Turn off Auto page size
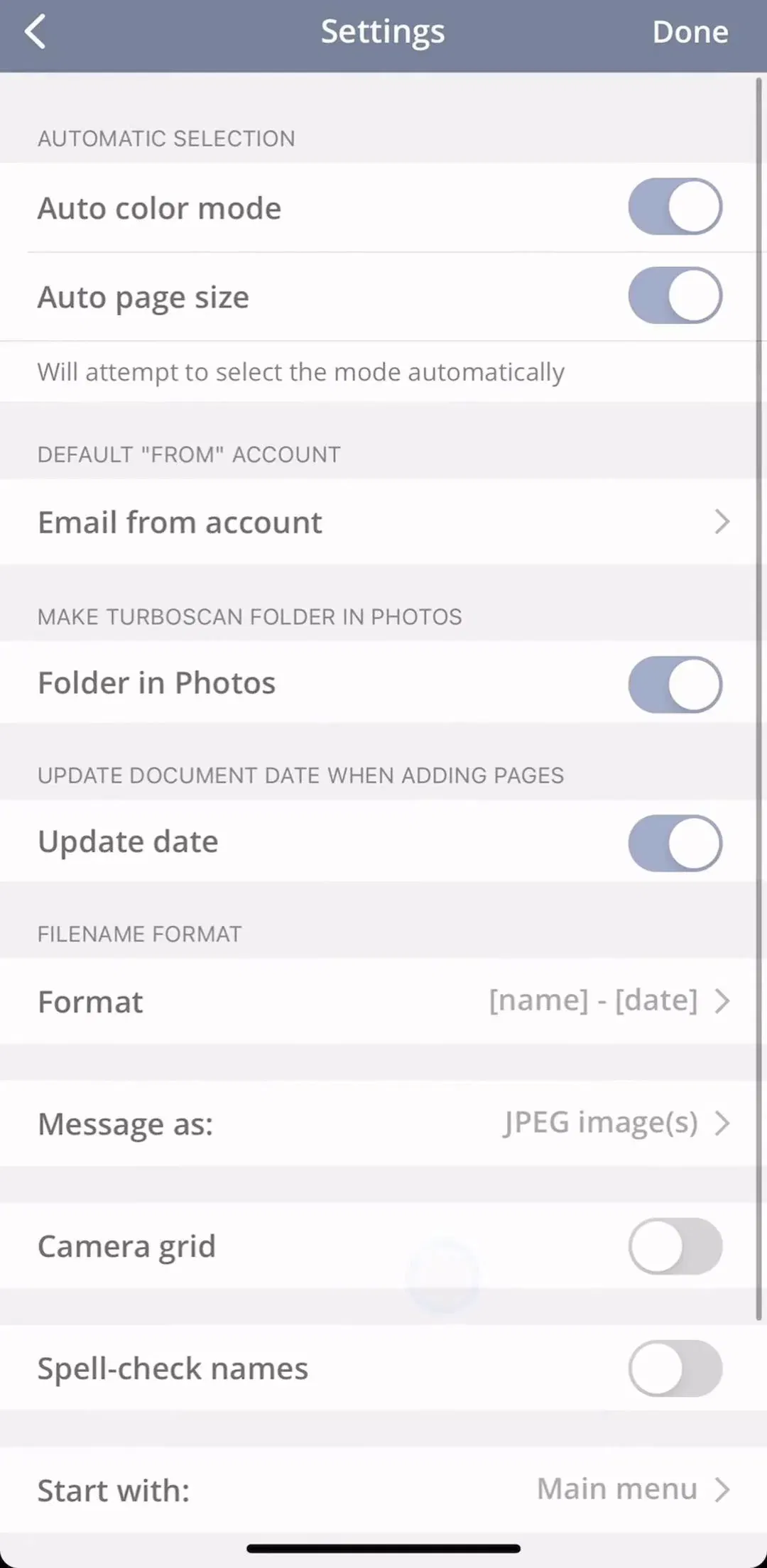Image resolution: width=767 pixels, height=1568 pixels. [675, 295]
